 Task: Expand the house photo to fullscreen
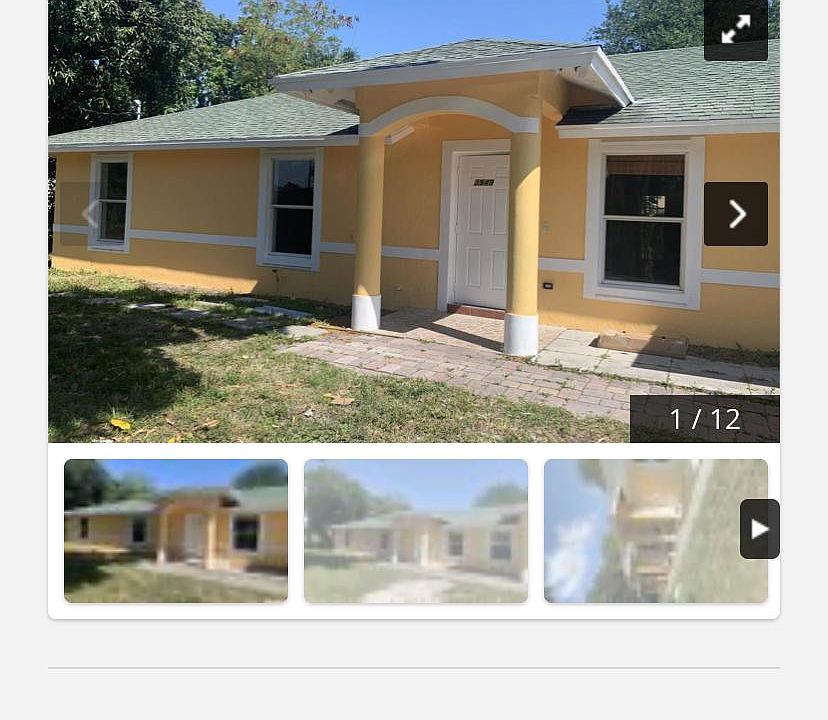[x=735, y=30]
